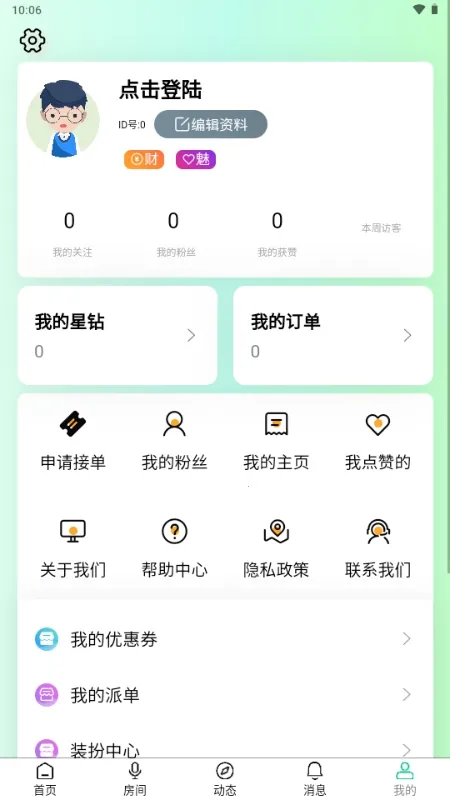450x800 pixels.
Task: Open the 我的优惠券 row
Action: [x=225, y=639]
